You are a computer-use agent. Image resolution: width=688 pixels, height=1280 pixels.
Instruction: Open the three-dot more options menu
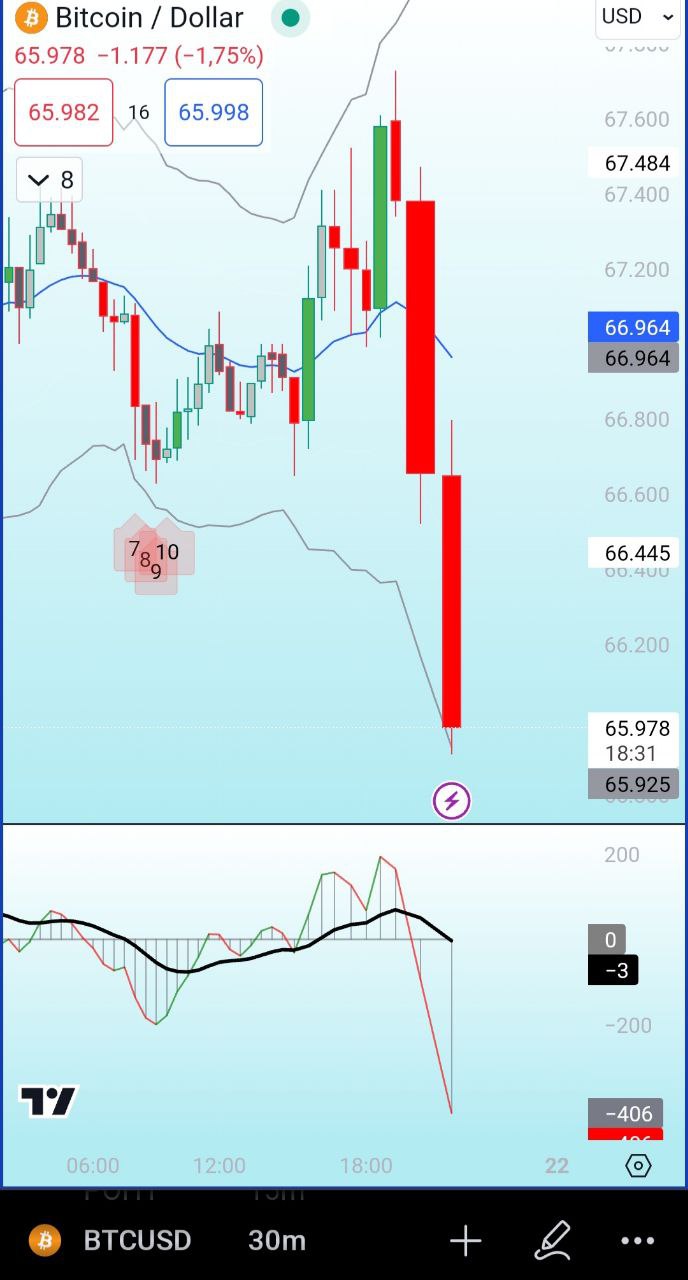[638, 1241]
